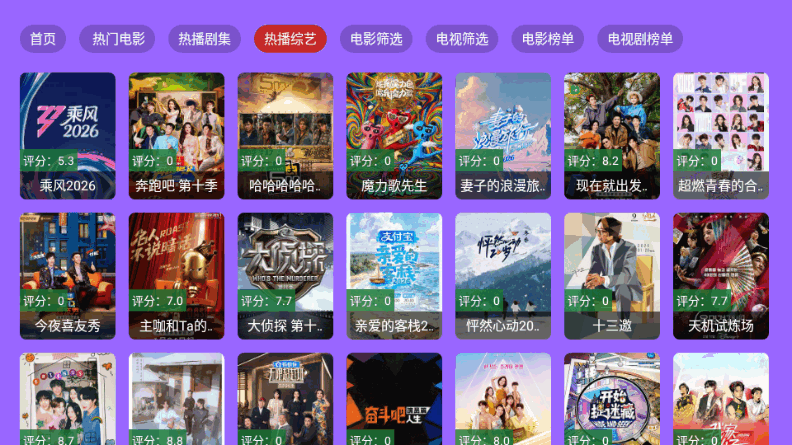Select the 热播剧集 tab

pos(204,39)
